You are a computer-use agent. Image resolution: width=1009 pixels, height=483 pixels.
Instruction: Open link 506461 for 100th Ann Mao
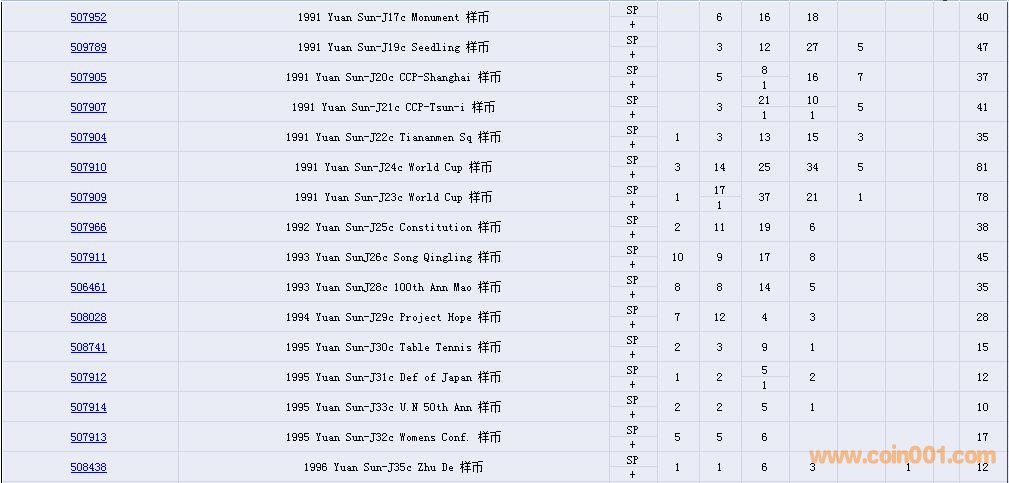[88, 287]
